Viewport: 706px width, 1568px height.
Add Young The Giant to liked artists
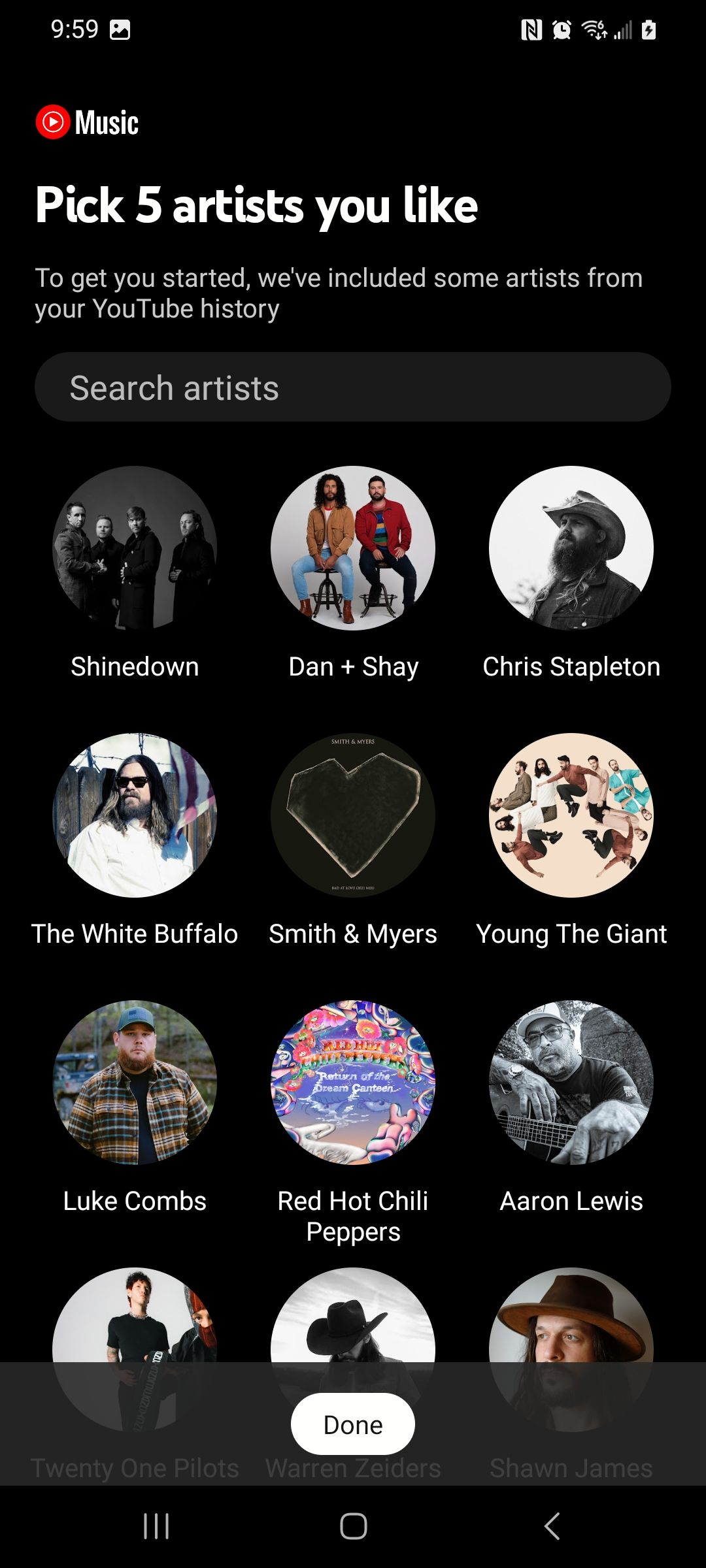(571, 815)
